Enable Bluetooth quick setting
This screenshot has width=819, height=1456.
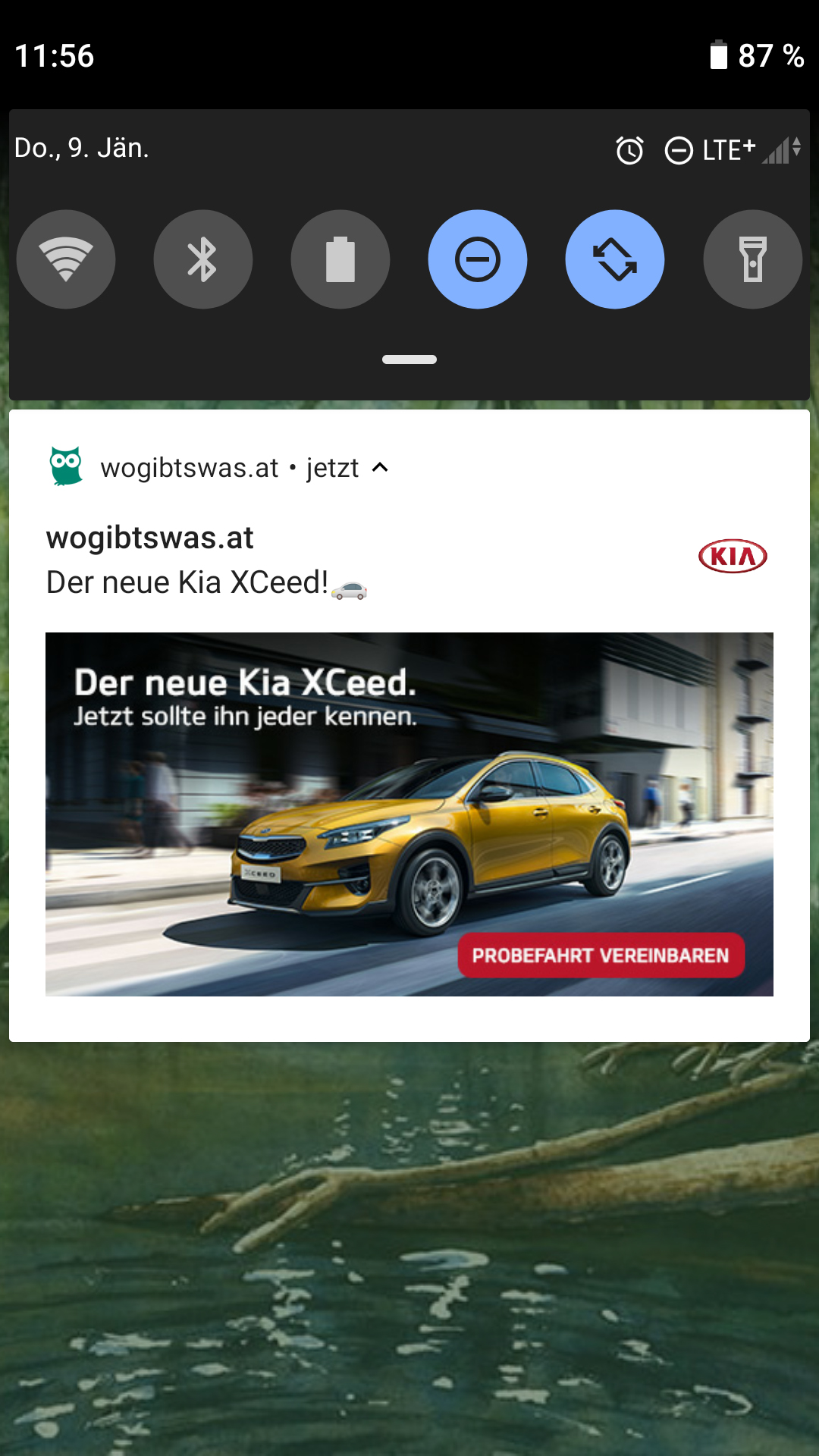(203, 259)
